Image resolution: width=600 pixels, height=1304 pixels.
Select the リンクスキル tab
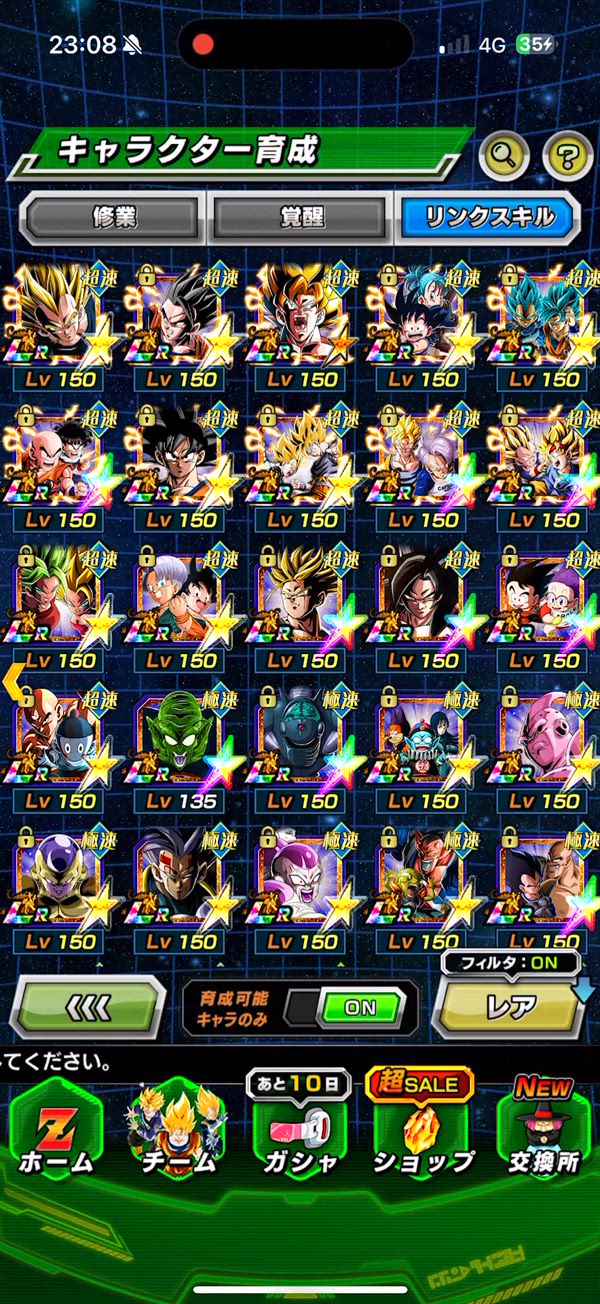click(x=487, y=217)
